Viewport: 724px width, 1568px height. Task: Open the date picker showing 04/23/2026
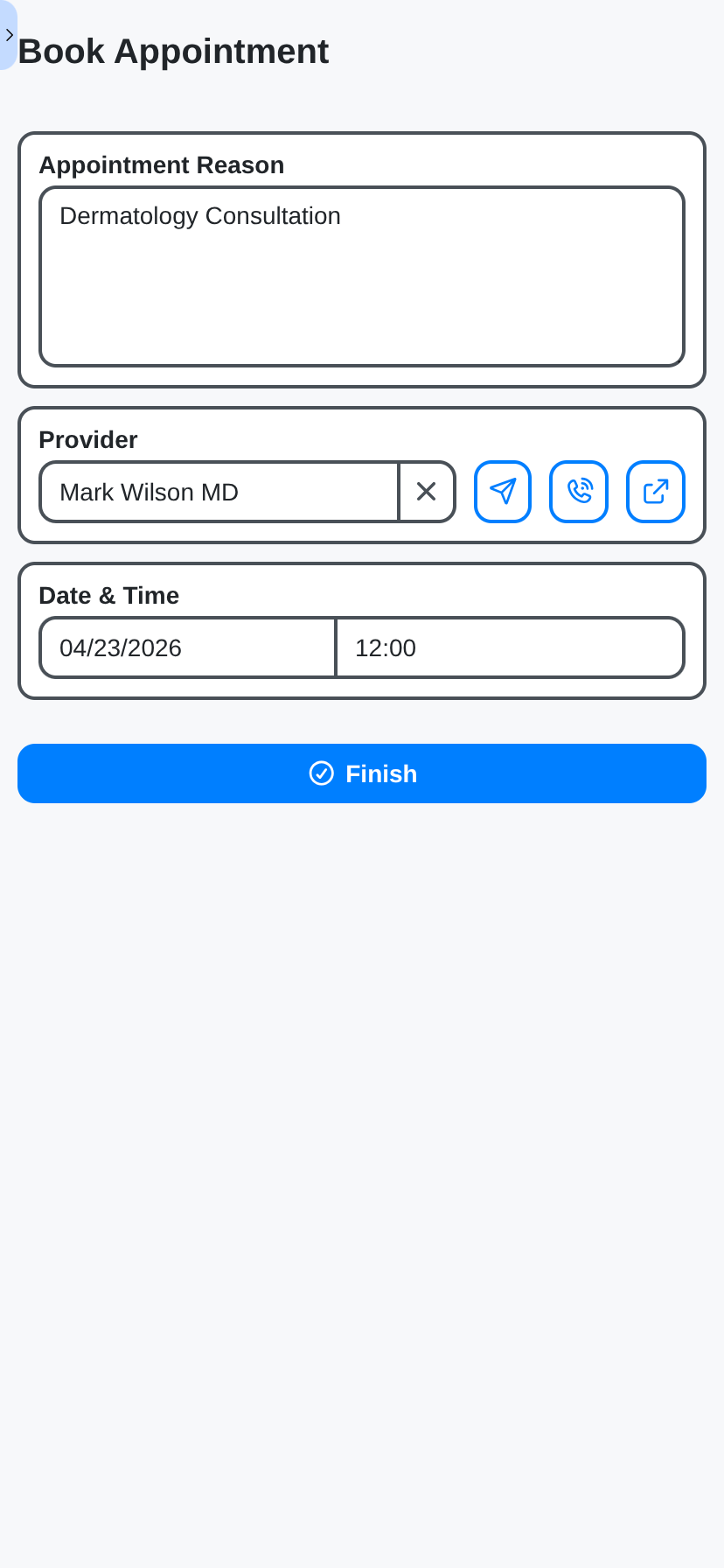(x=187, y=647)
